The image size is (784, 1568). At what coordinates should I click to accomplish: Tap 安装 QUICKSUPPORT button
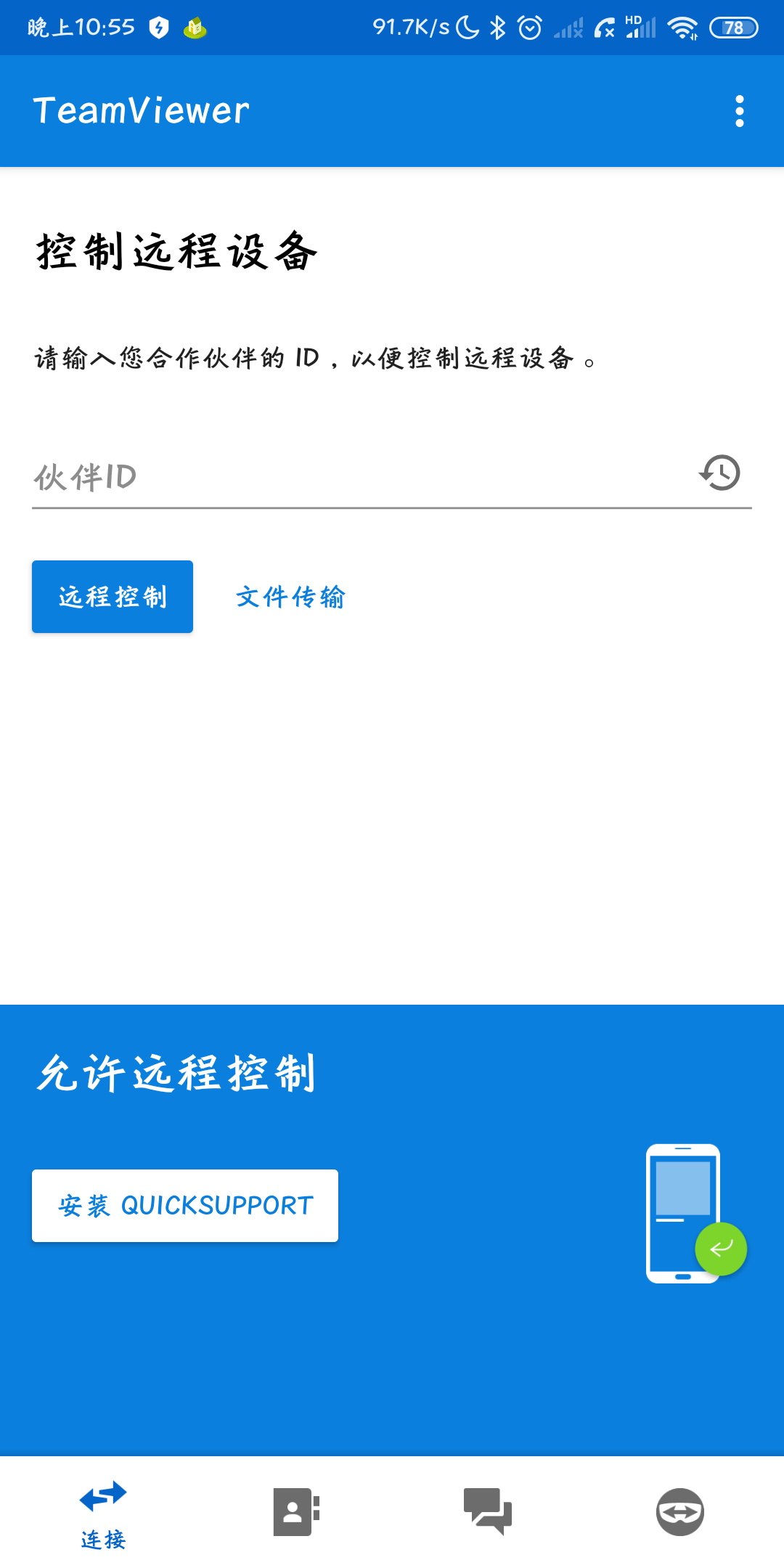click(x=185, y=1206)
